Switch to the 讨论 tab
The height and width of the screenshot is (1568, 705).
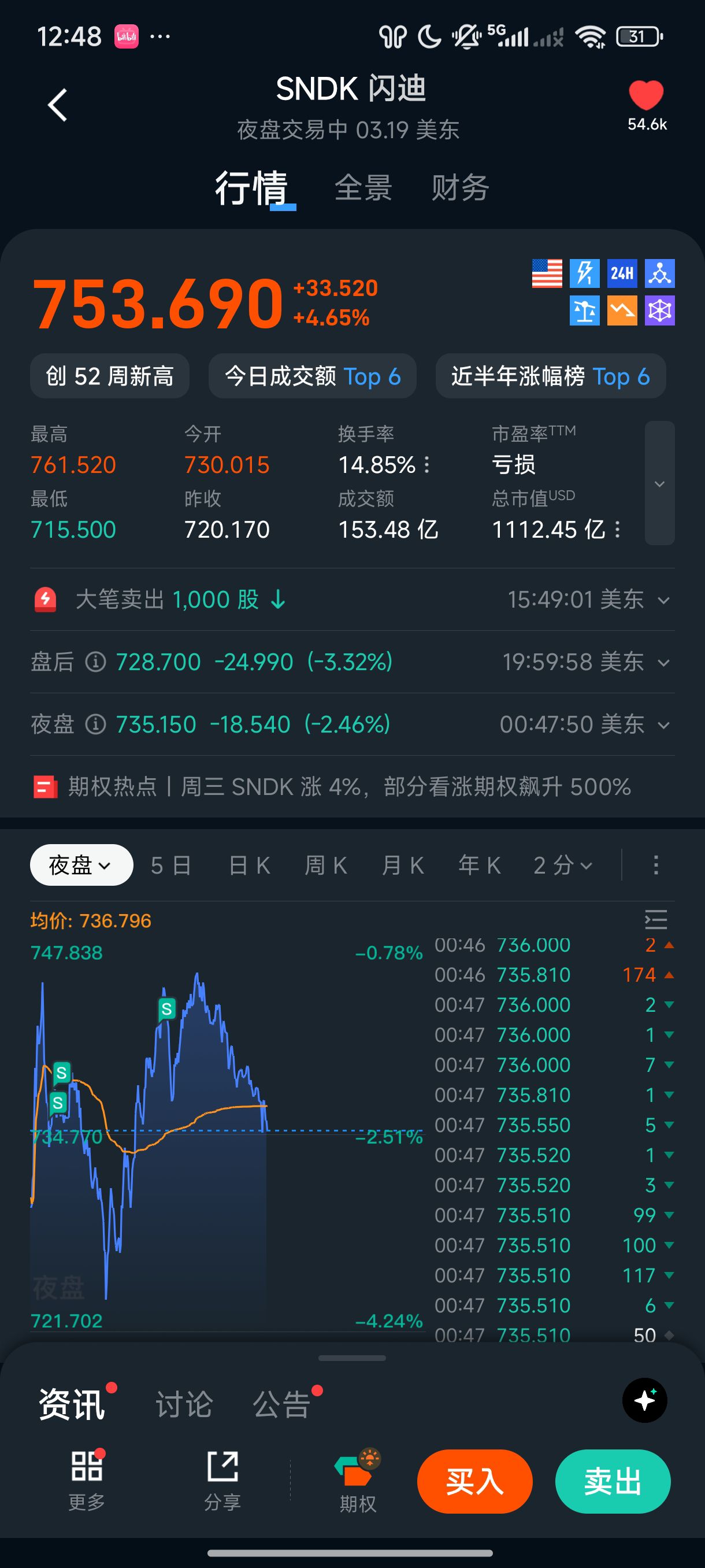pos(184,1405)
